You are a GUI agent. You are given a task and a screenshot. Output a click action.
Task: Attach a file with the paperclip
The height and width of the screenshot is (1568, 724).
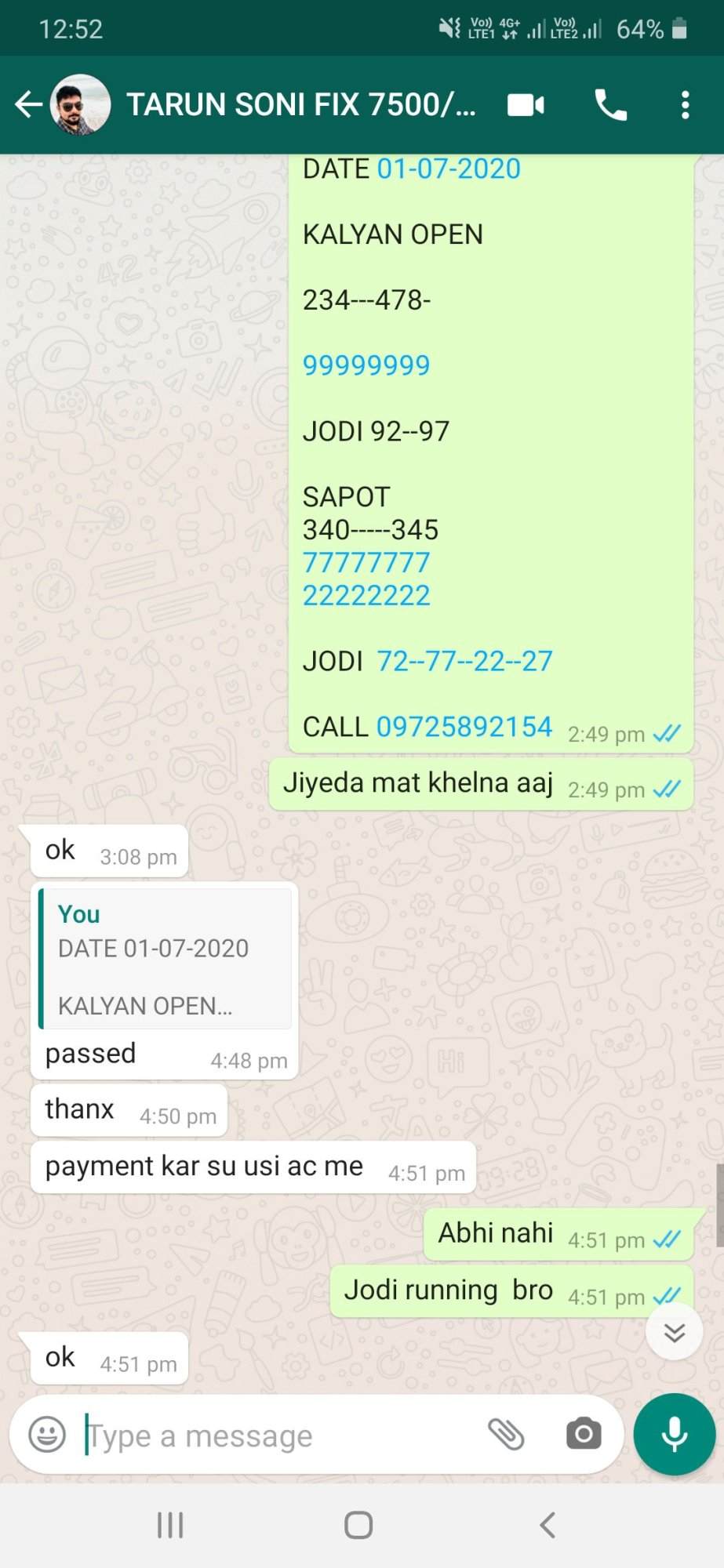(506, 1435)
